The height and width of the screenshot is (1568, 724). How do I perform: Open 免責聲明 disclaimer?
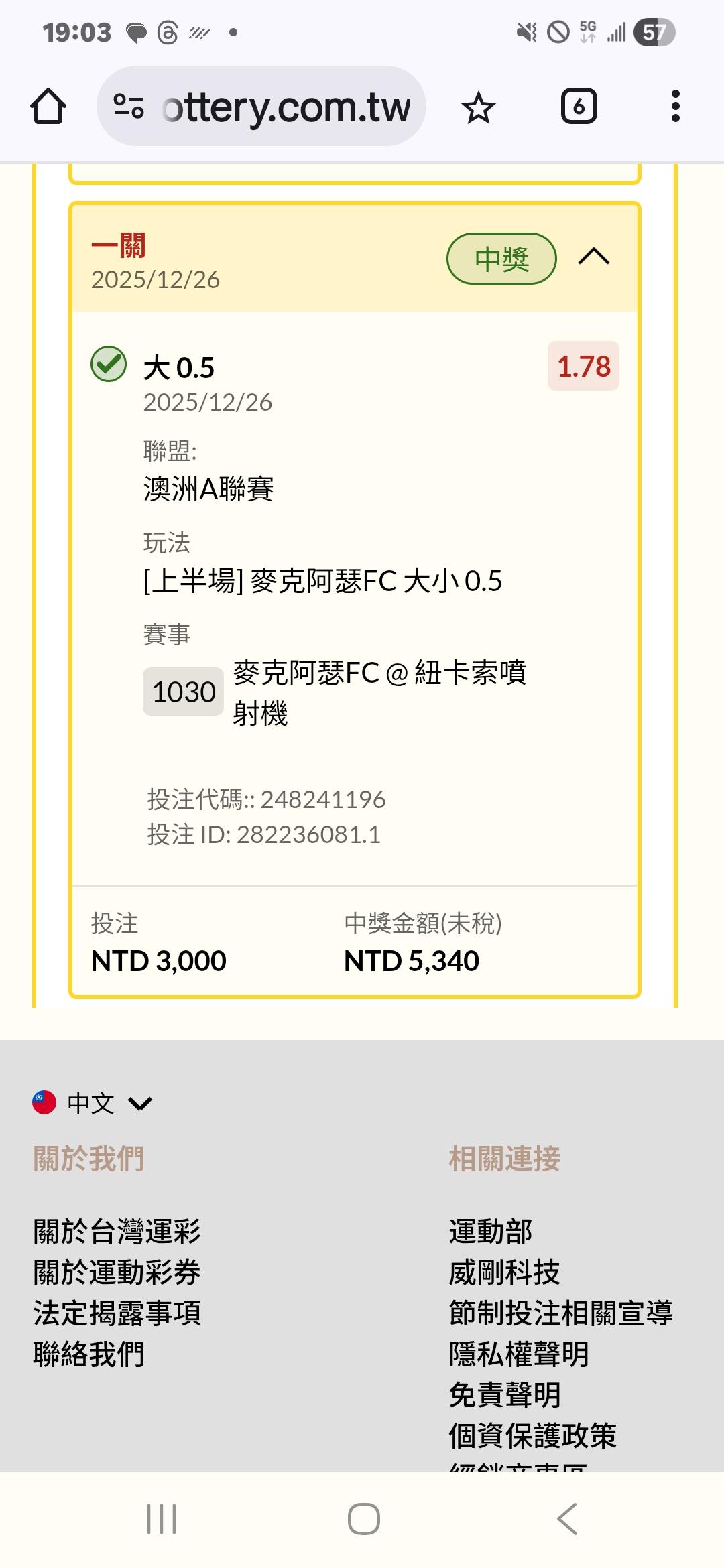coord(504,1395)
